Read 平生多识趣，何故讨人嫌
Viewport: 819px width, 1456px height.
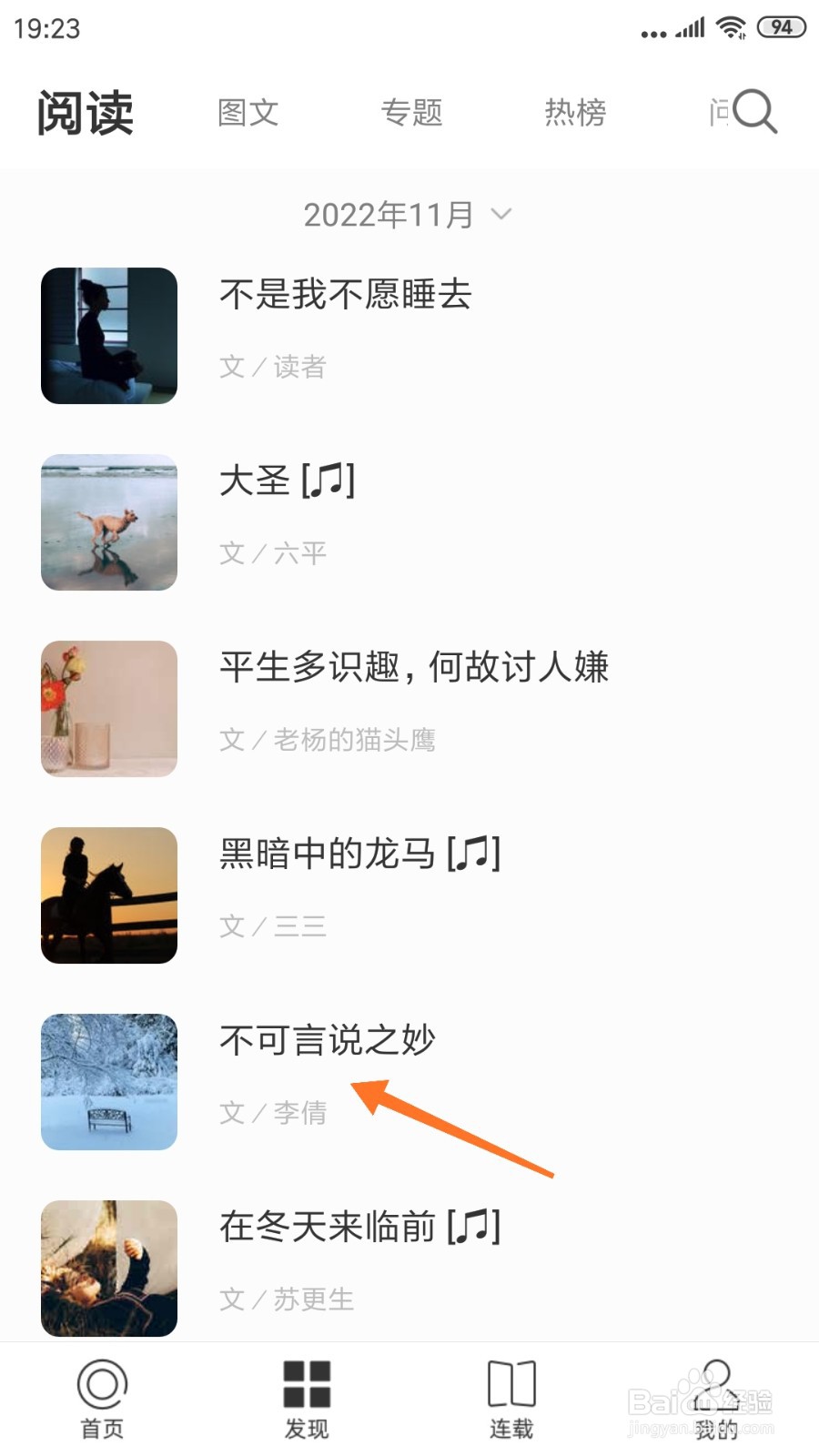(x=414, y=668)
